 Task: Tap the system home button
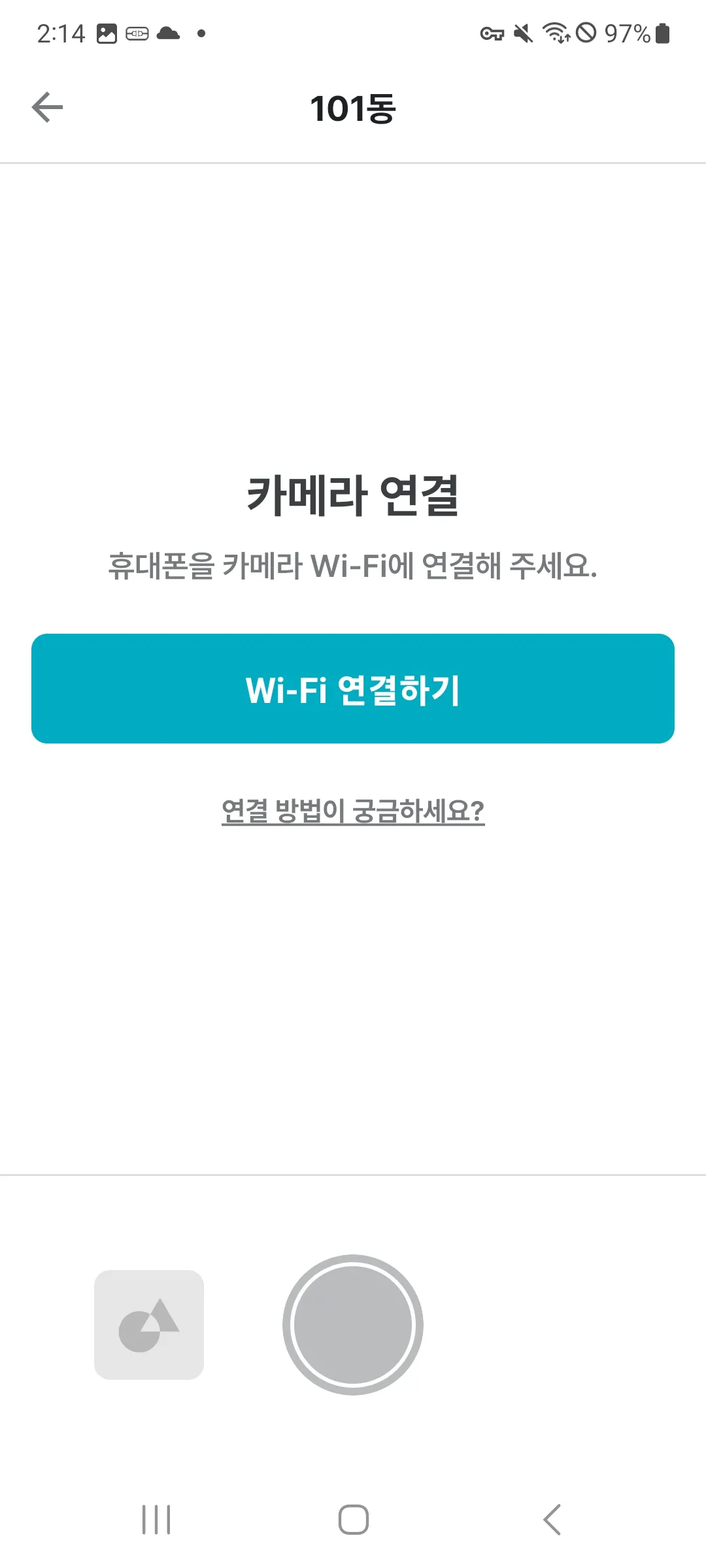[x=353, y=1520]
